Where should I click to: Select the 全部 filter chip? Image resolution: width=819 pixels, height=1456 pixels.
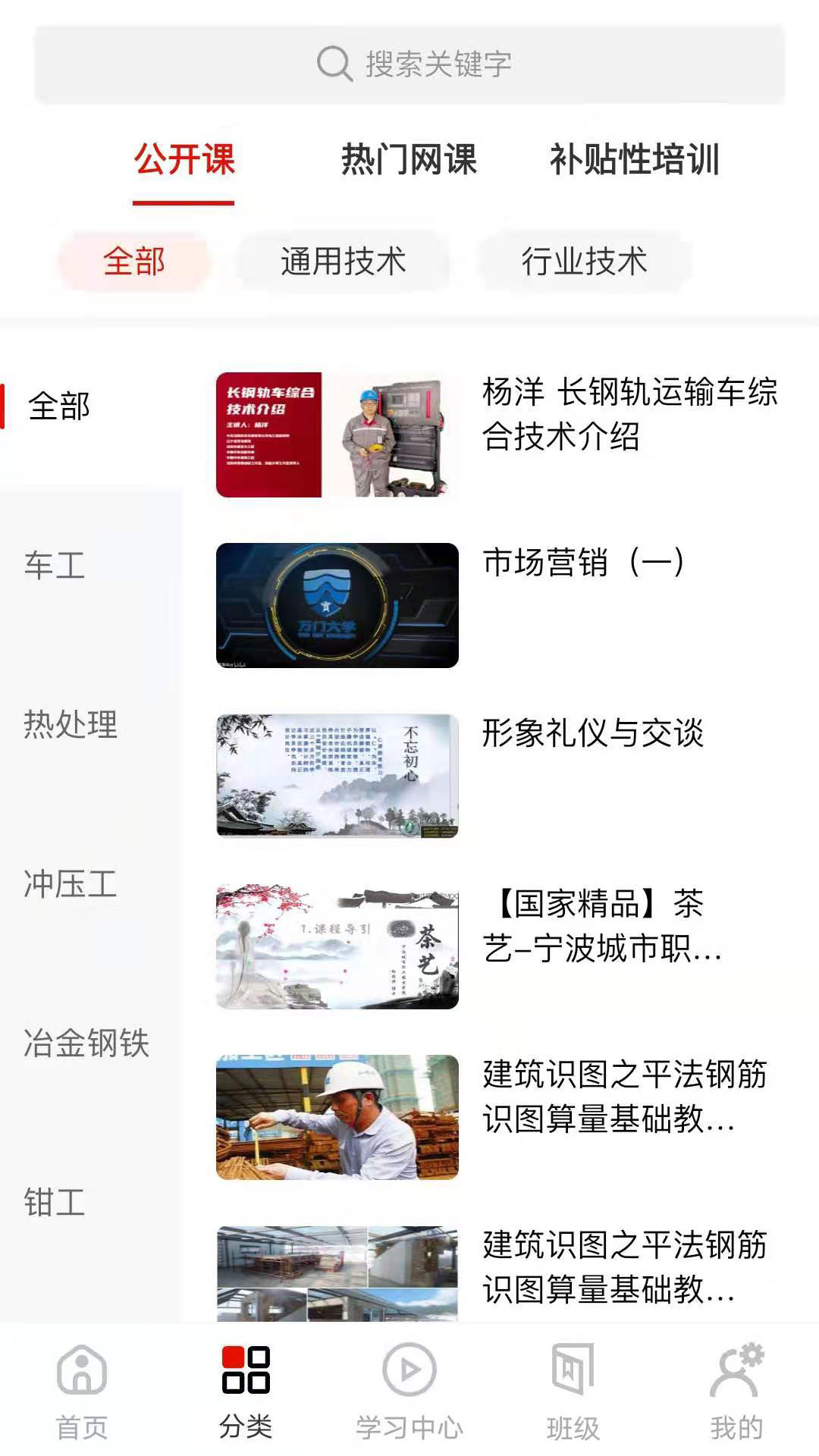point(133,262)
